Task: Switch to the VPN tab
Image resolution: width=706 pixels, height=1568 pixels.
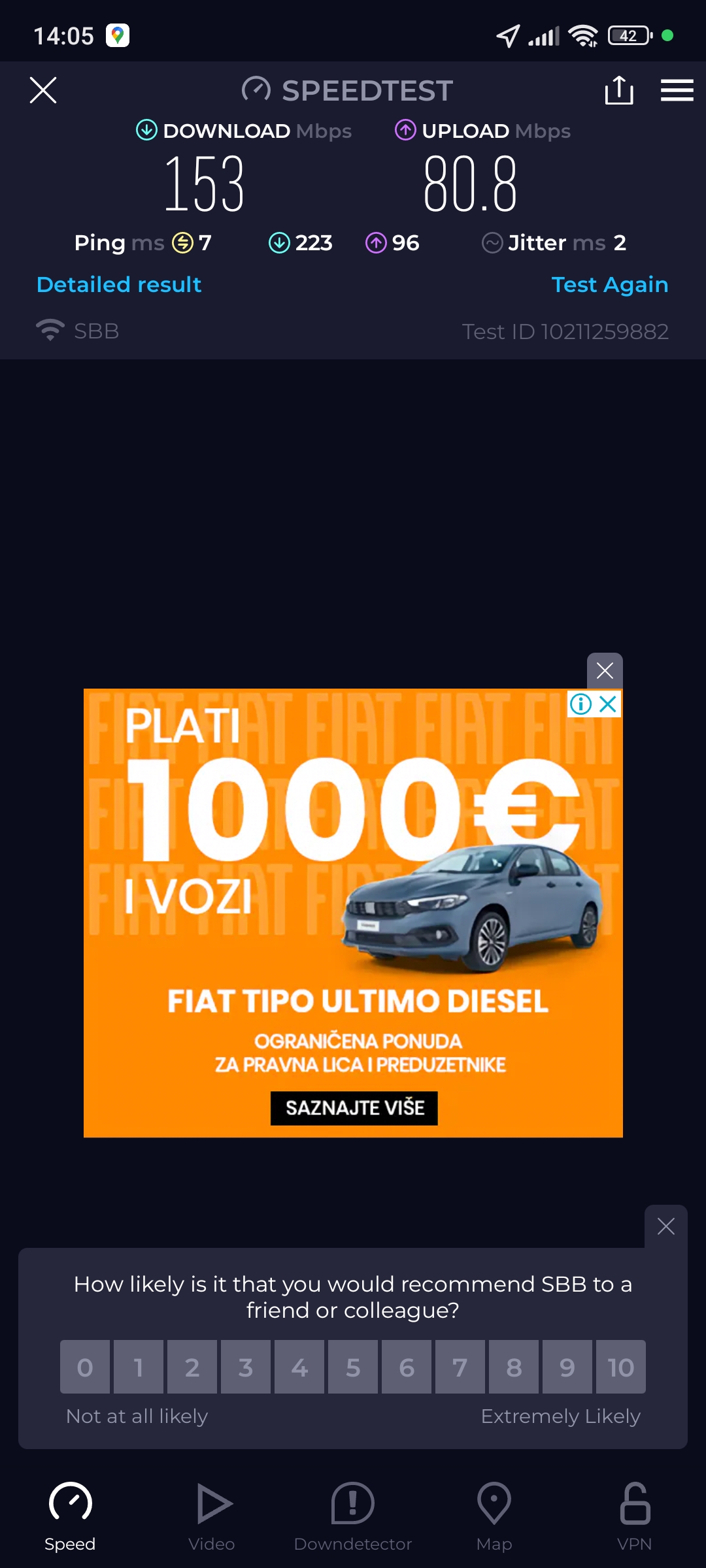Action: click(x=634, y=1517)
